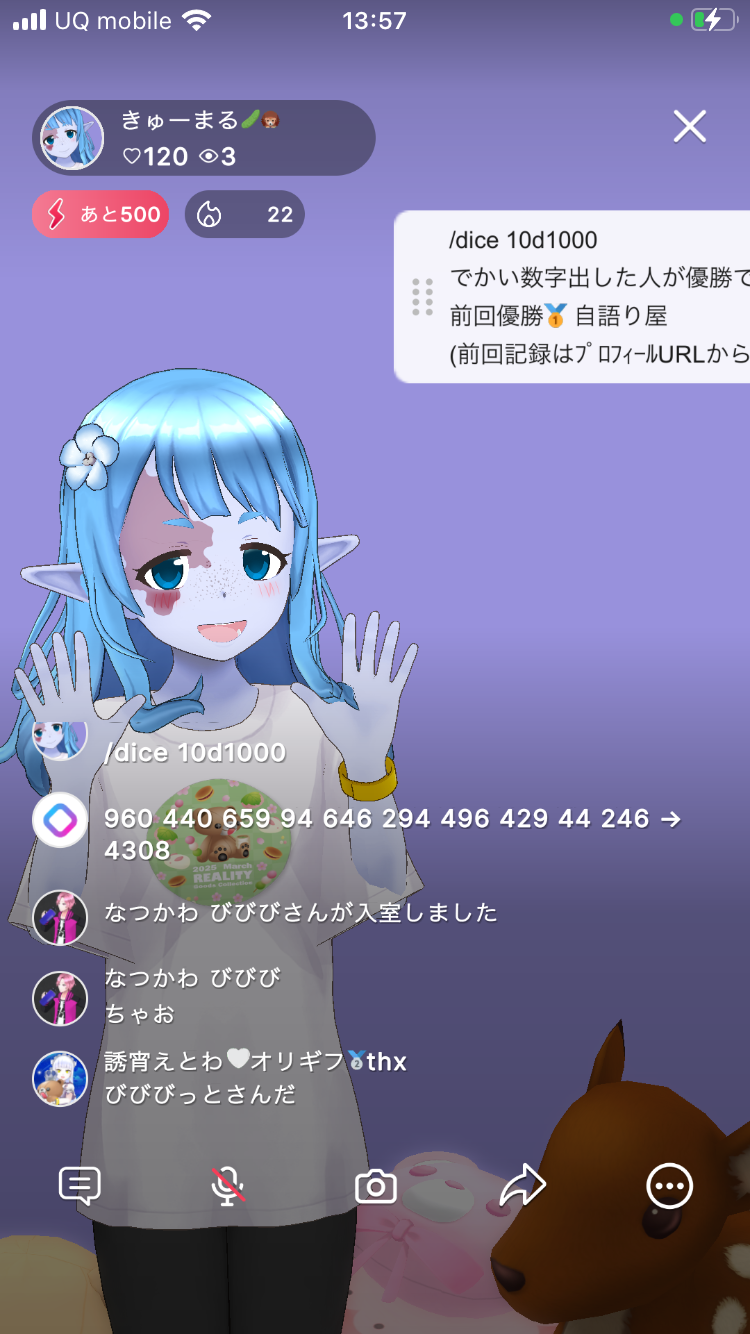Take a screenshot with the camera icon
This screenshot has height=1334, width=750.
(x=376, y=1187)
